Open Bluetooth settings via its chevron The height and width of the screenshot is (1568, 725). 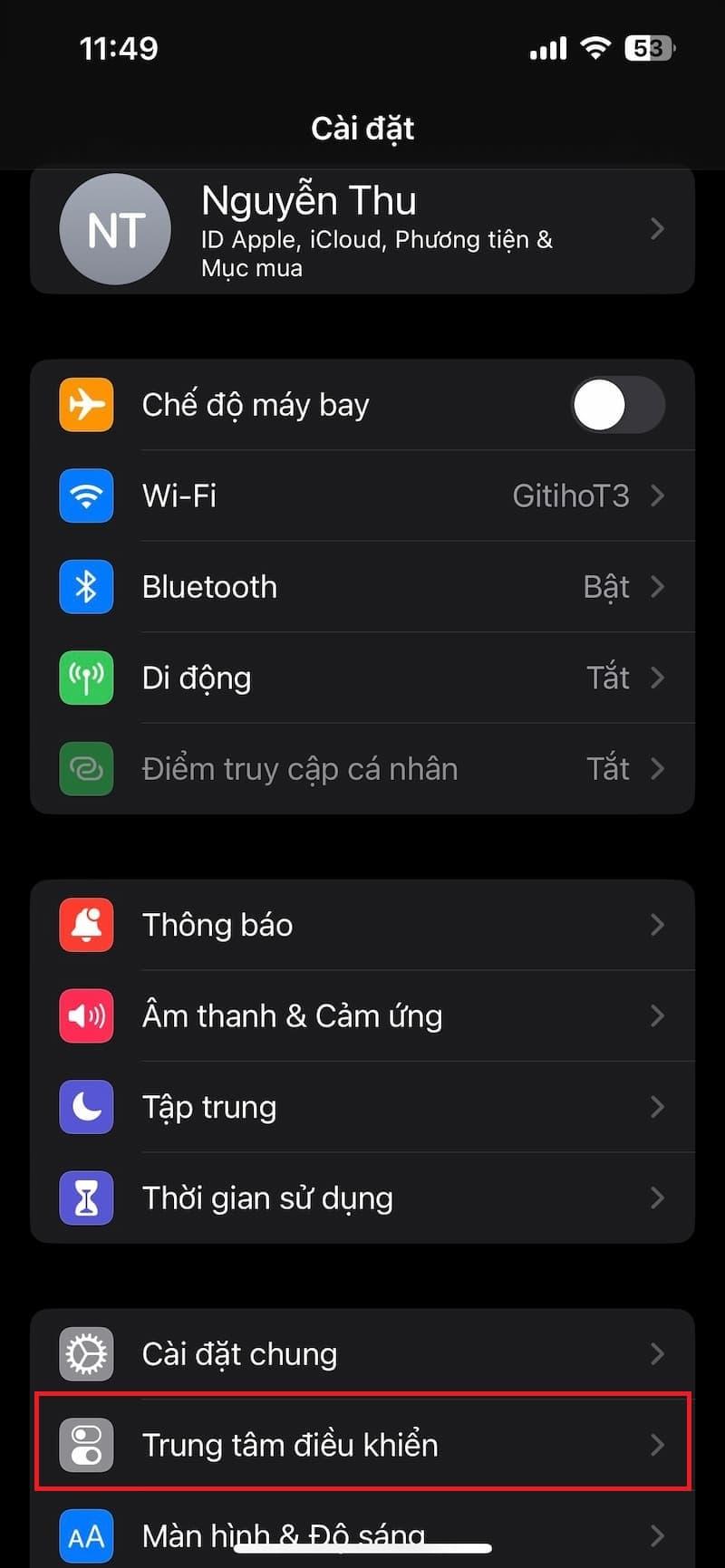click(658, 586)
